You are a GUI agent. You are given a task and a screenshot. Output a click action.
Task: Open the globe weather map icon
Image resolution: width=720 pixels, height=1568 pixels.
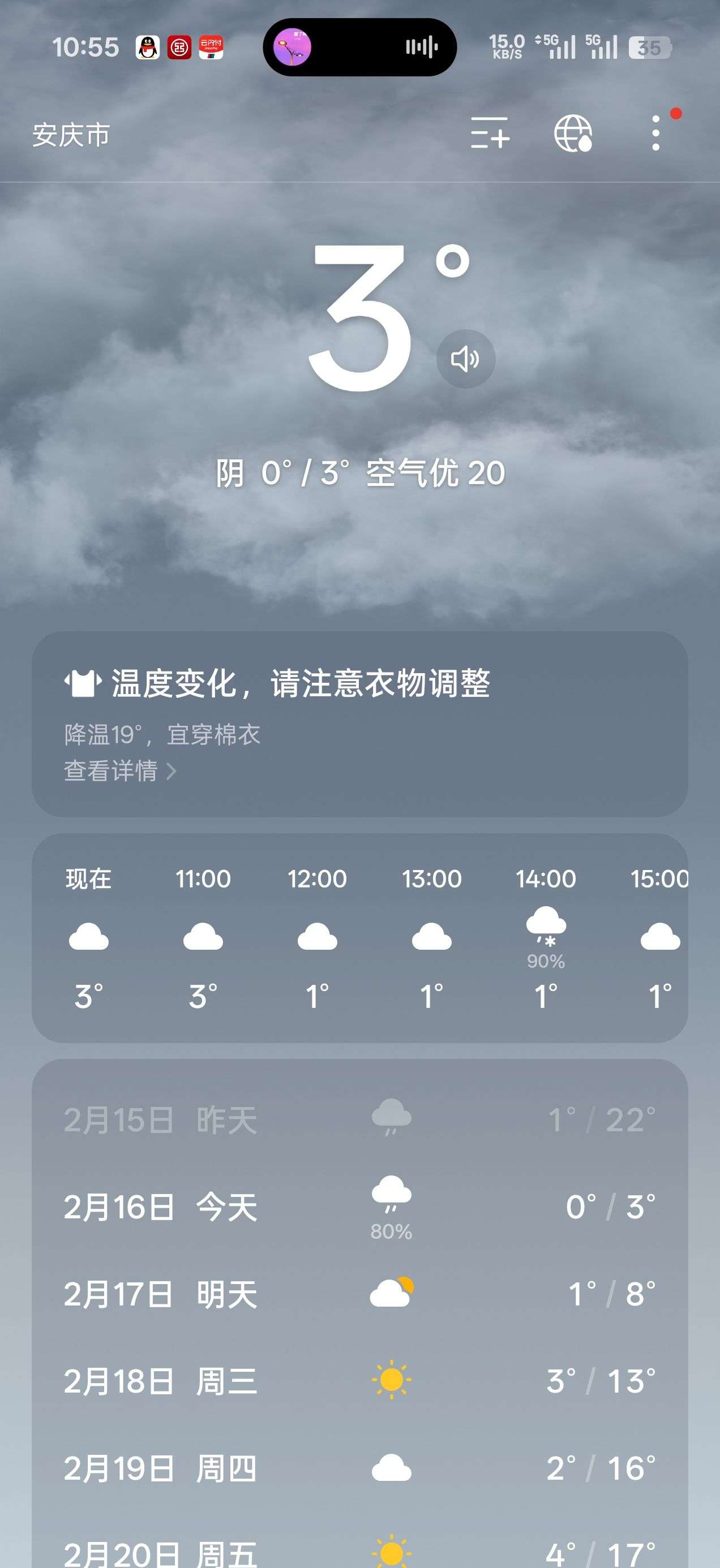[573, 133]
